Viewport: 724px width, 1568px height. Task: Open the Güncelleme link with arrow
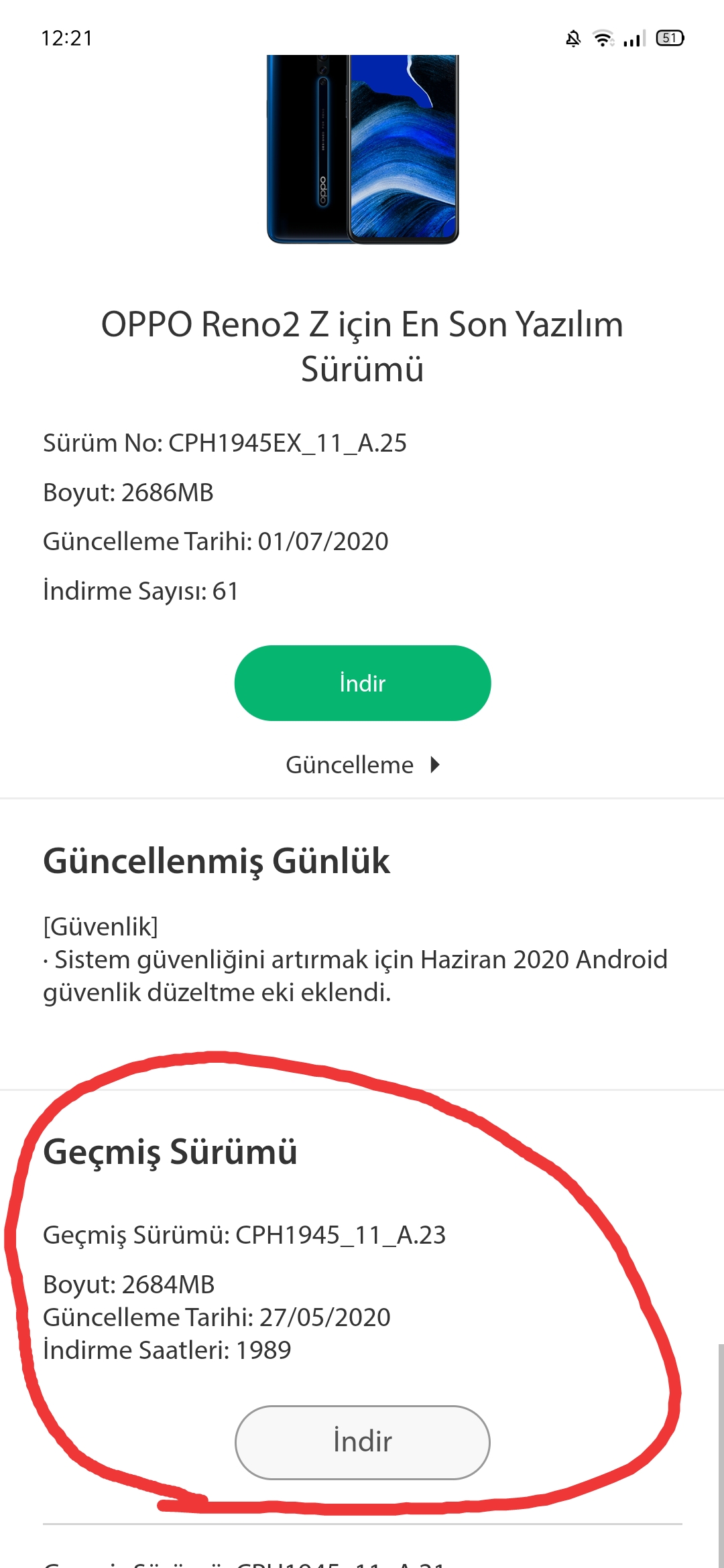[362, 765]
